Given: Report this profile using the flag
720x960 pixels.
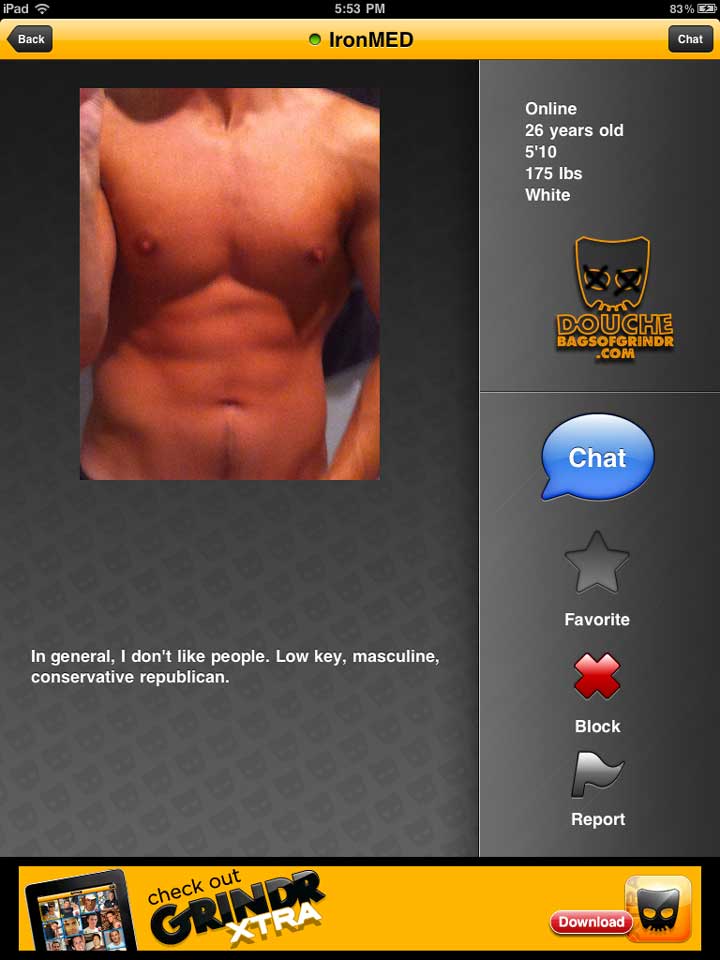Looking at the screenshot, I should 597,776.
